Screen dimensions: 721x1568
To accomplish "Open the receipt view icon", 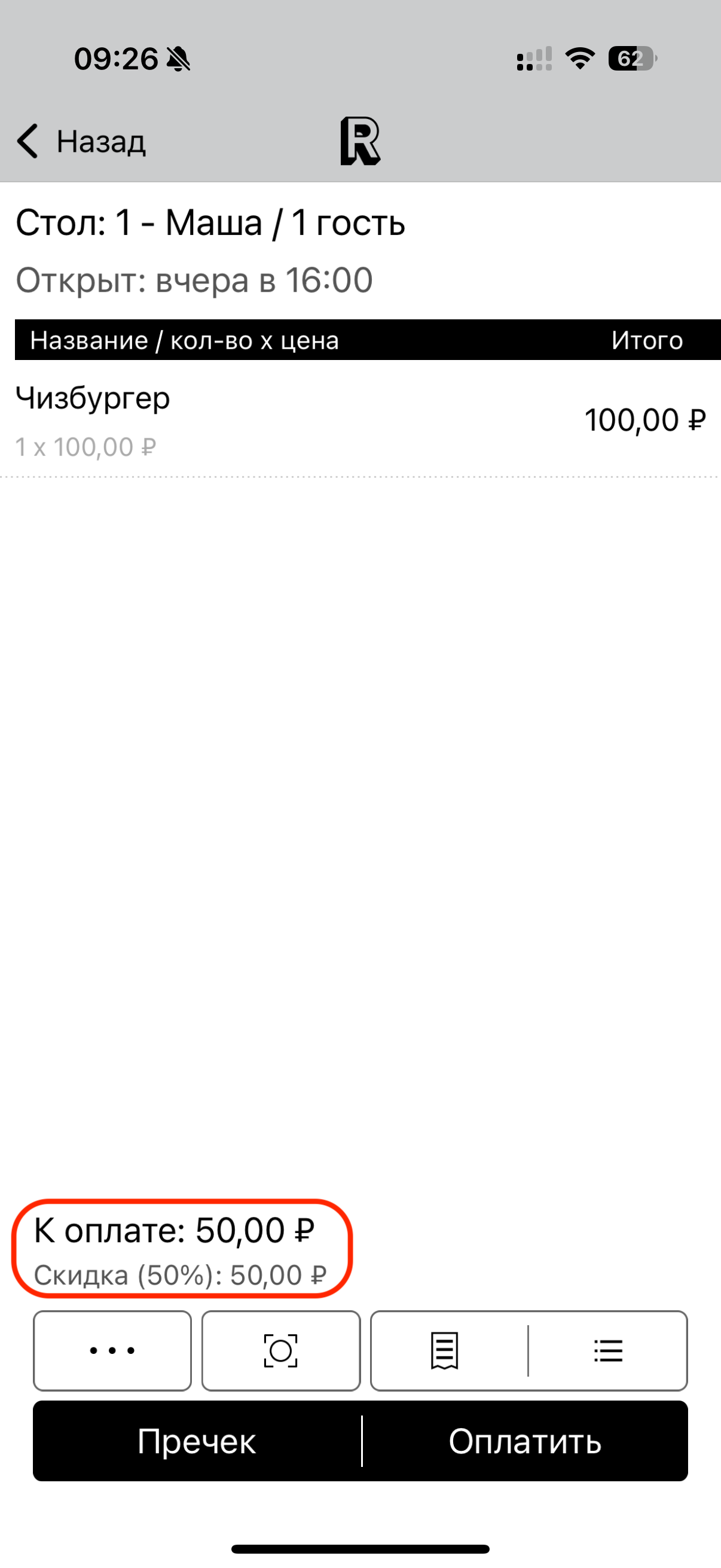I will (x=445, y=1351).
